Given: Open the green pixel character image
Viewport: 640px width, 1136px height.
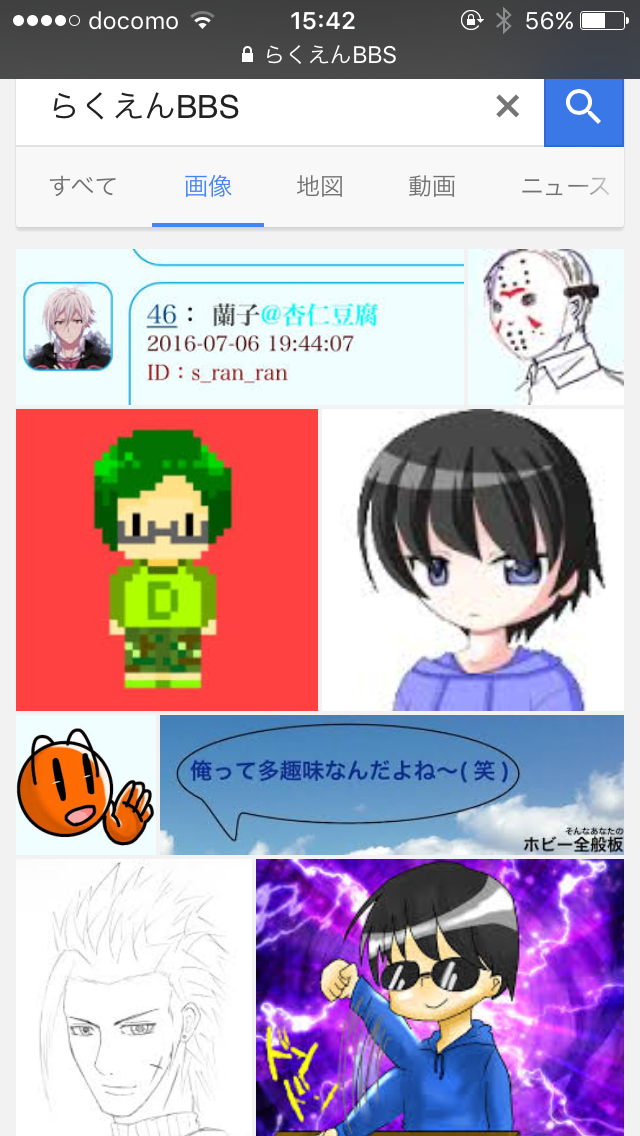Looking at the screenshot, I should click(167, 560).
